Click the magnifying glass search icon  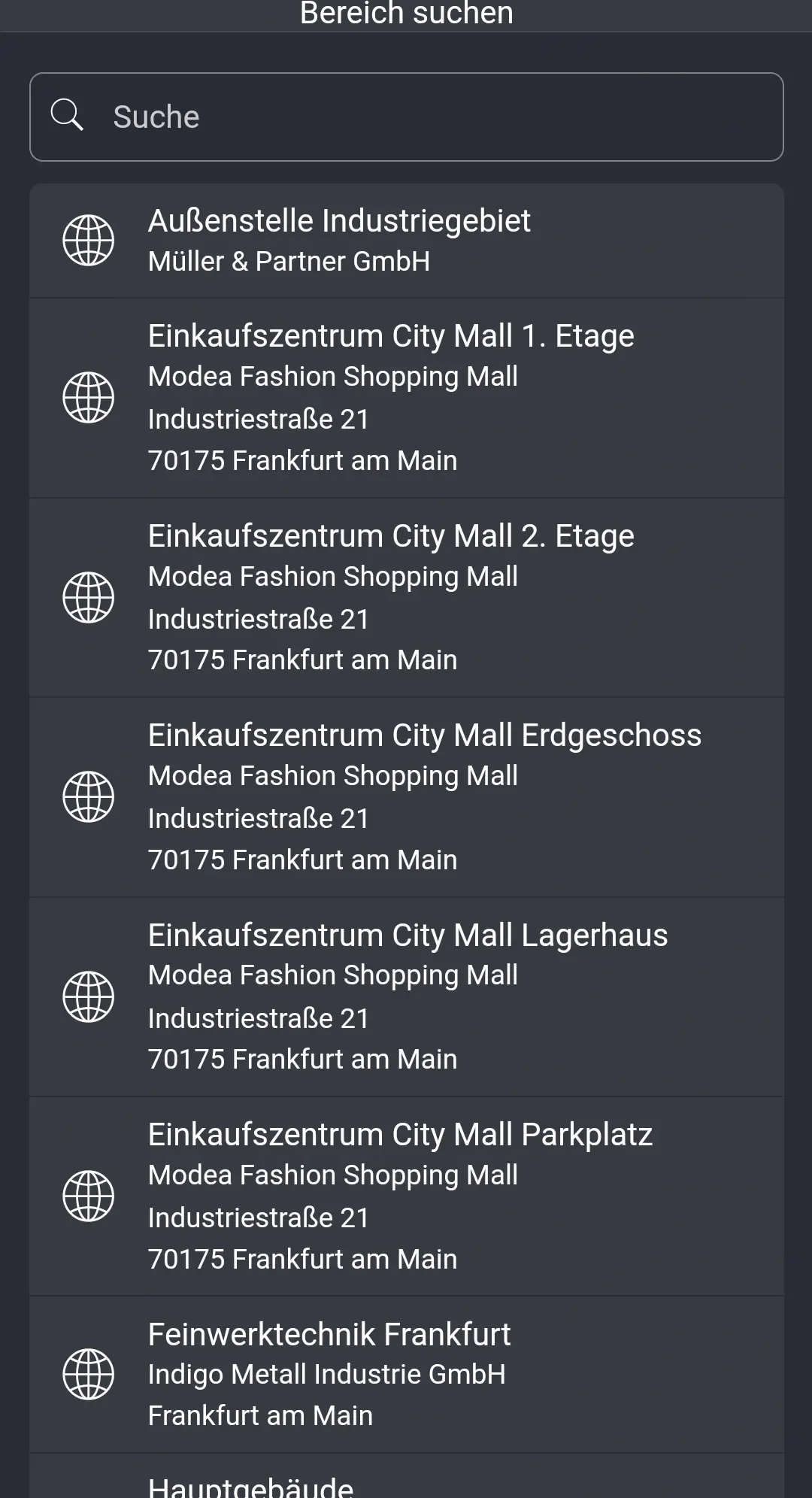click(x=68, y=116)
